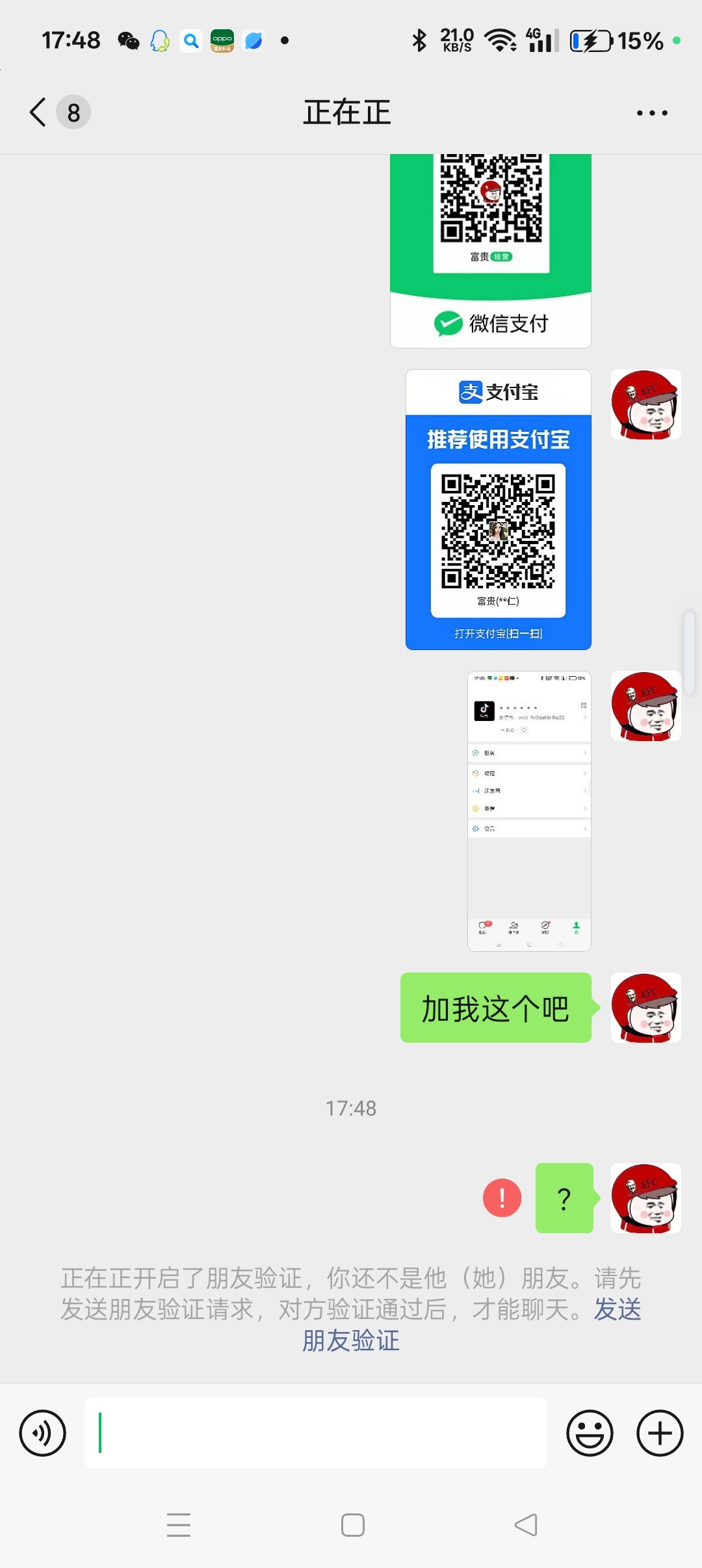Open the WeChat Pay QR code image

tap(491, 251)
